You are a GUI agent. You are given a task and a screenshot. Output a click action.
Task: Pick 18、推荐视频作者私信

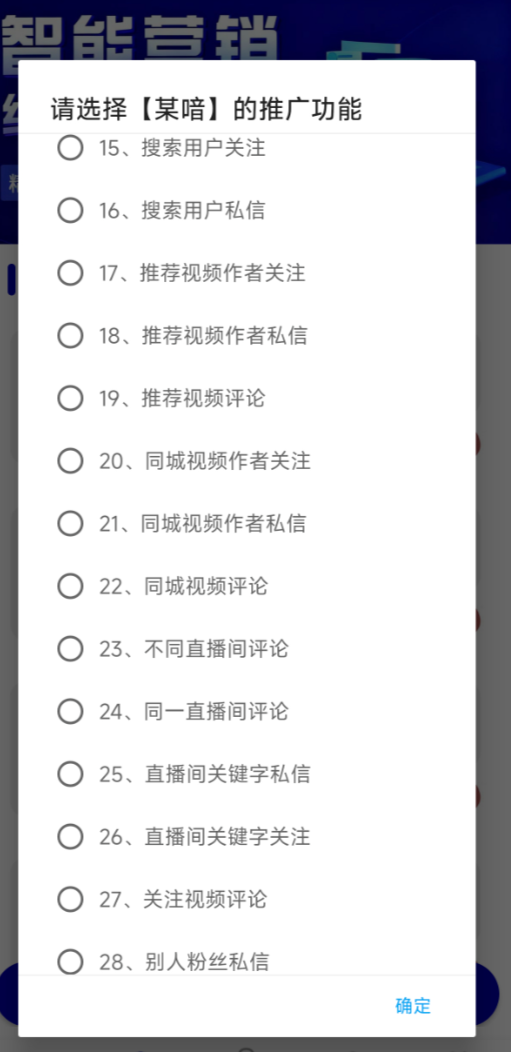(247, 335)
